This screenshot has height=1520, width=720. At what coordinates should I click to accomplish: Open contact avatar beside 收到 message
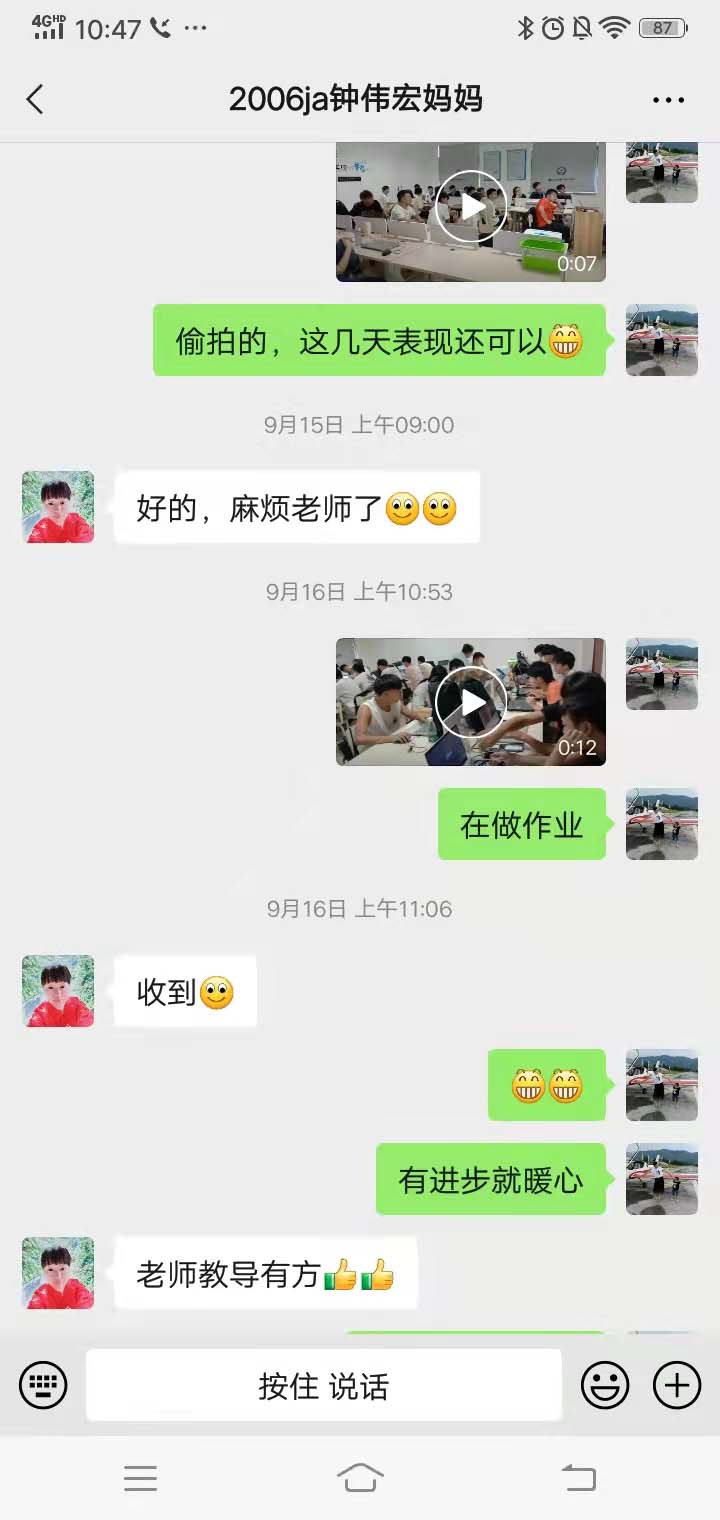click(58, 991)
